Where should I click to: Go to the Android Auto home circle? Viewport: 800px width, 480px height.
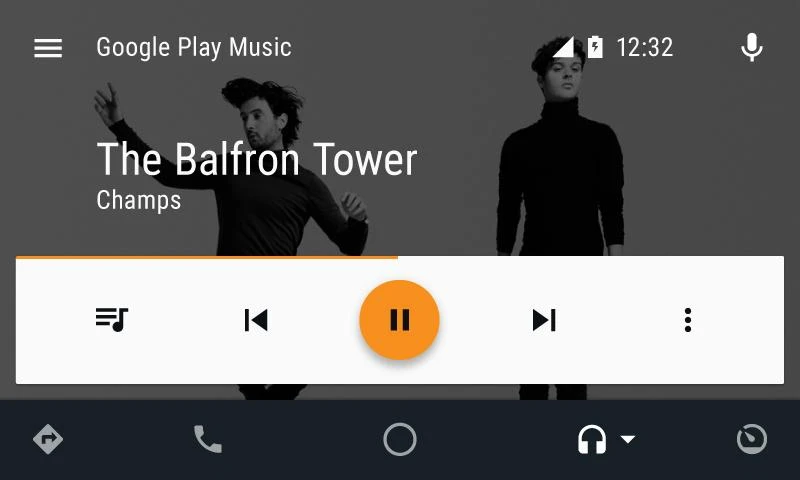[x=400, y=439]
